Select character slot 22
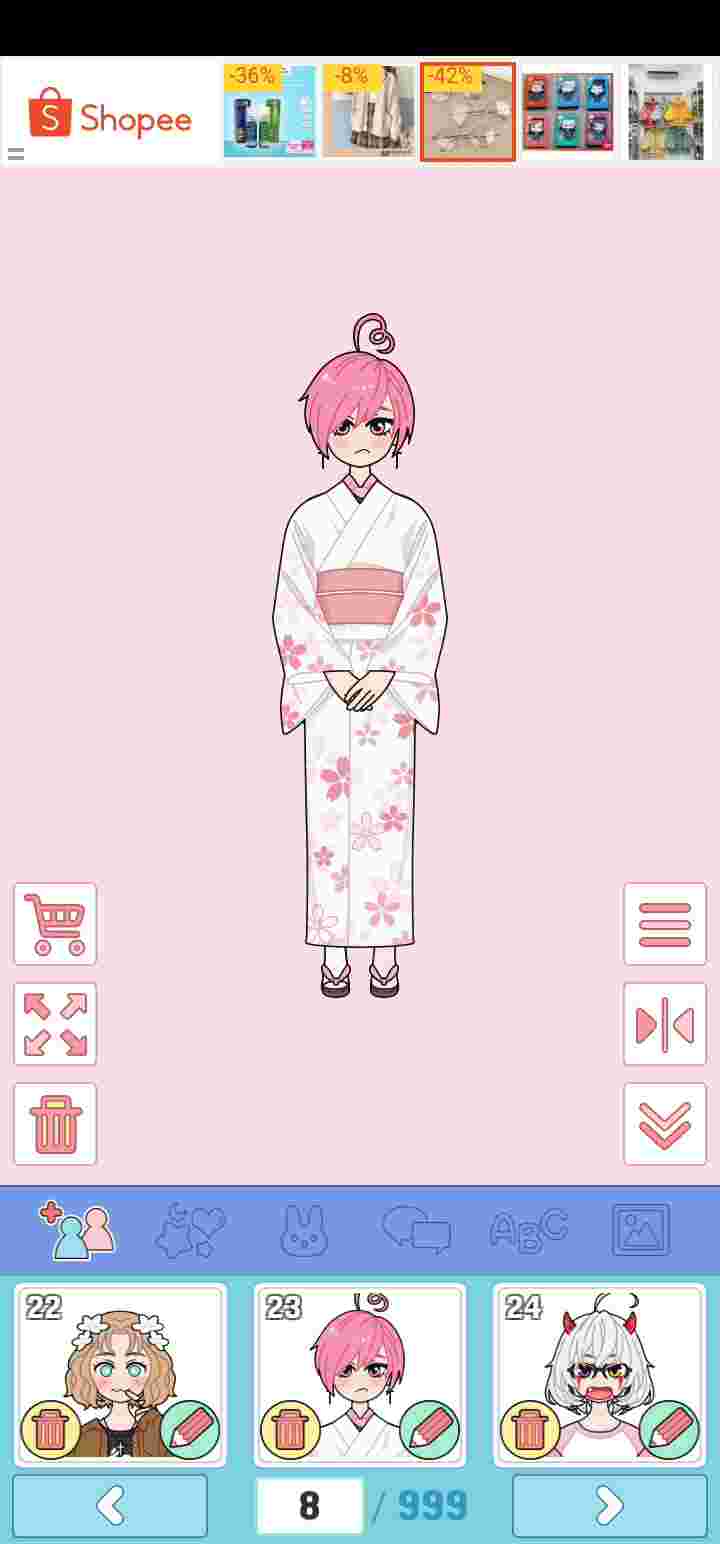 (120, 1375)
